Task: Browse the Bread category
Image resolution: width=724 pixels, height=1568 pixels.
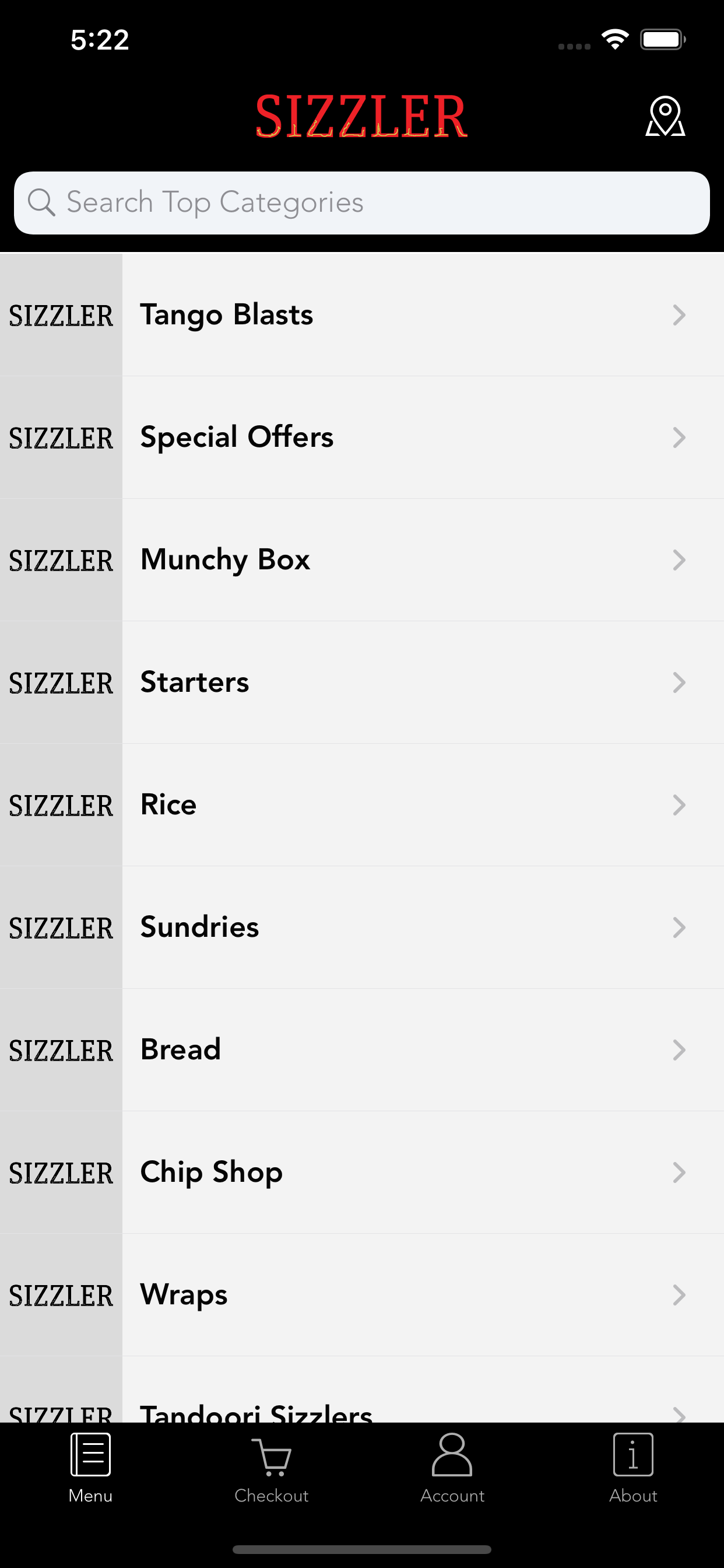Action: coord(362,1050)
